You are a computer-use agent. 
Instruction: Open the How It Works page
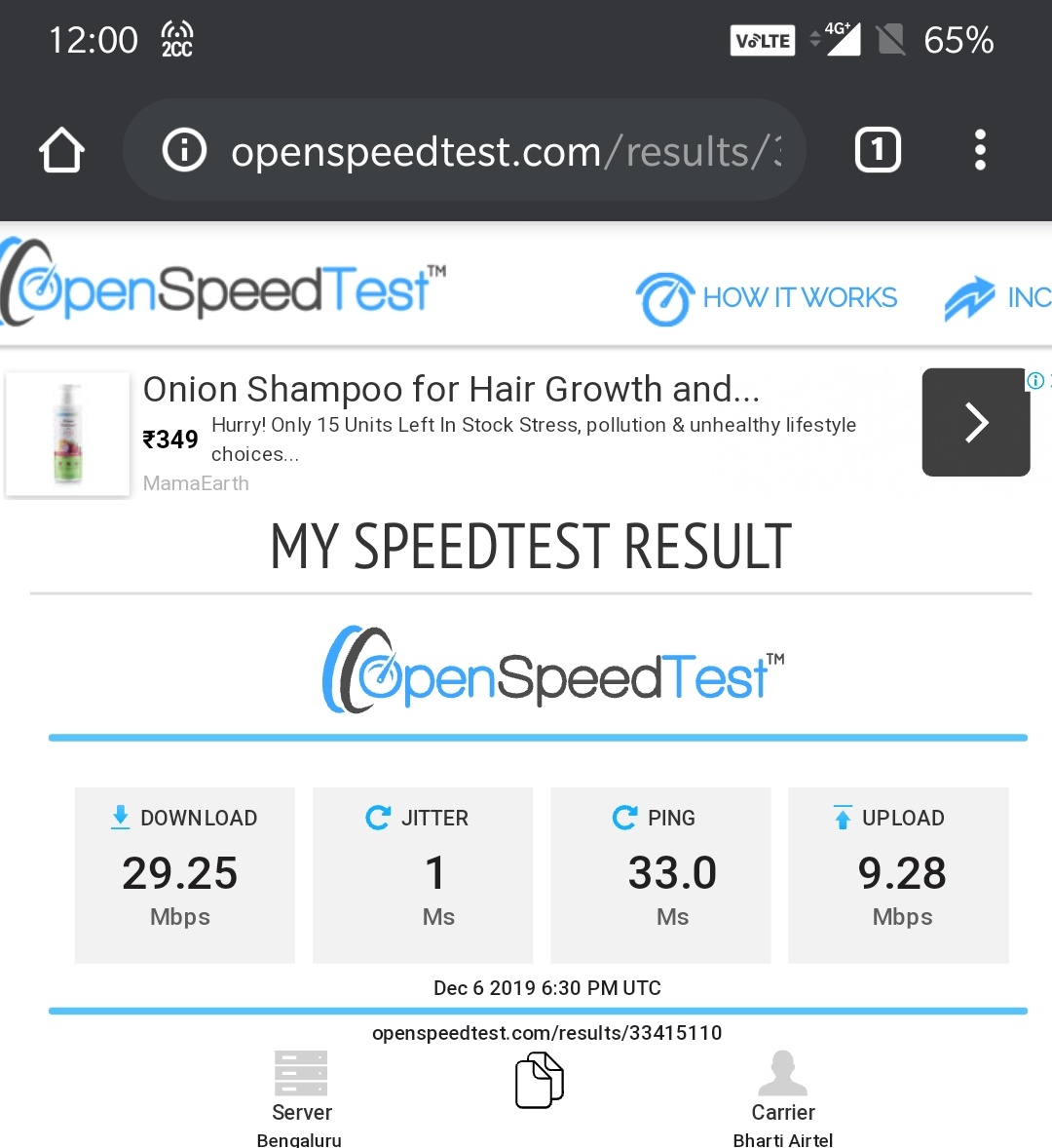(x=768, y=297)
